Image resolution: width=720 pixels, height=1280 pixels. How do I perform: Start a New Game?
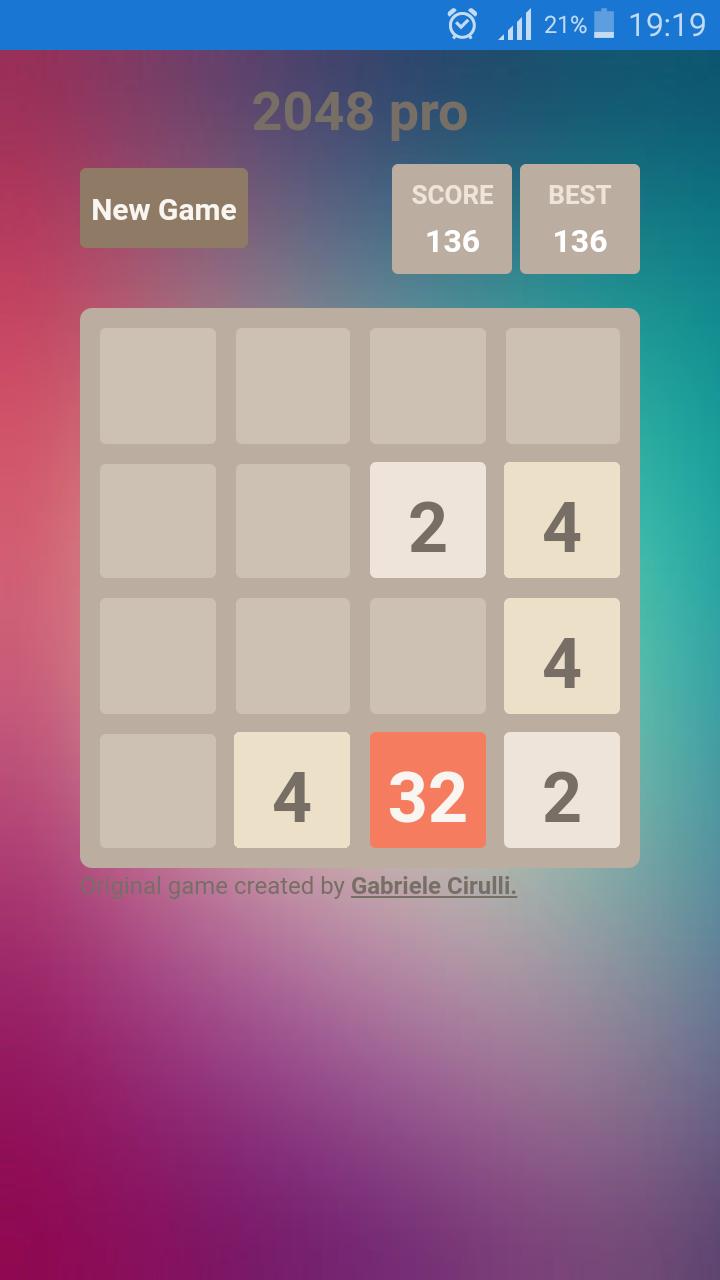pyautogui.click(x=164, y=209)
